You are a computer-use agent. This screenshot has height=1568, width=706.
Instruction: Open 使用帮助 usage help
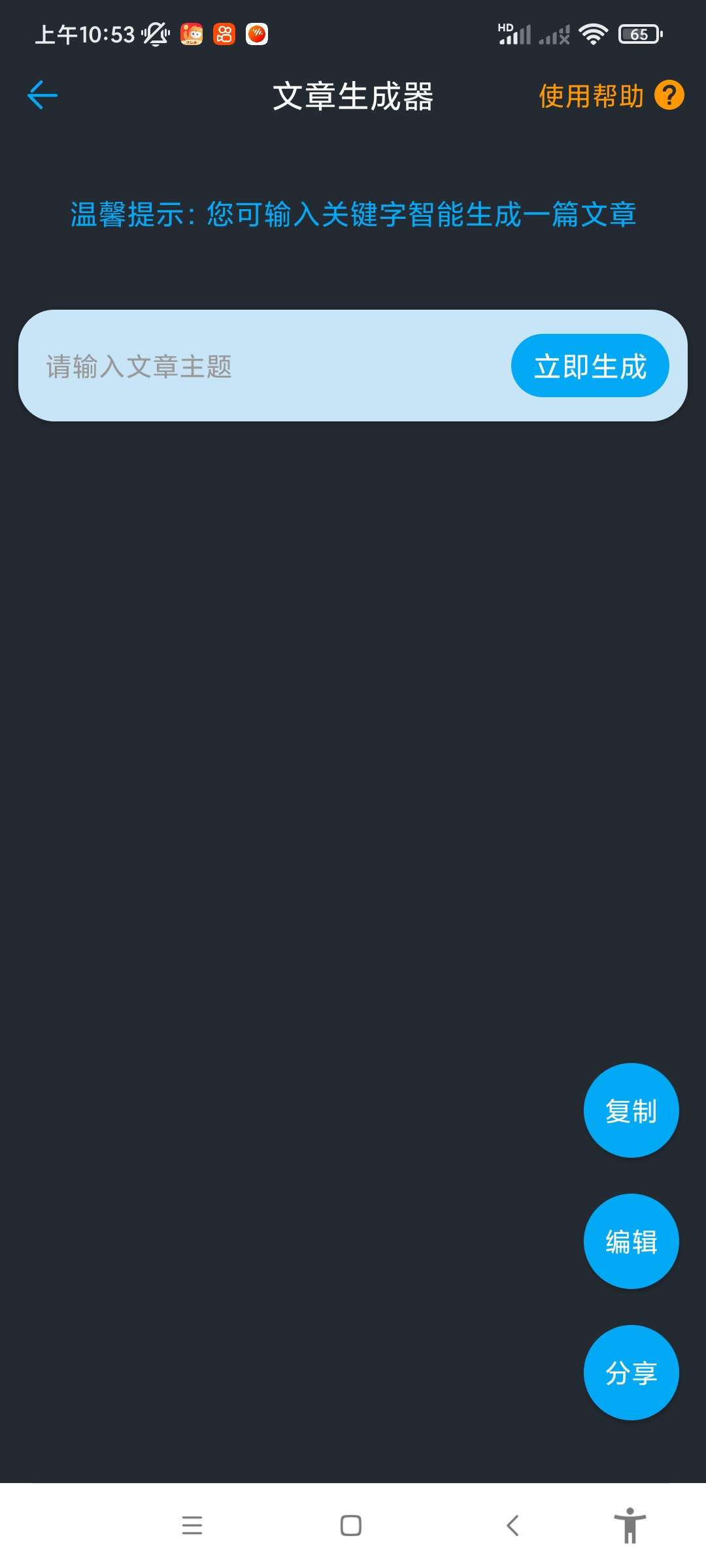coord(611,96)
